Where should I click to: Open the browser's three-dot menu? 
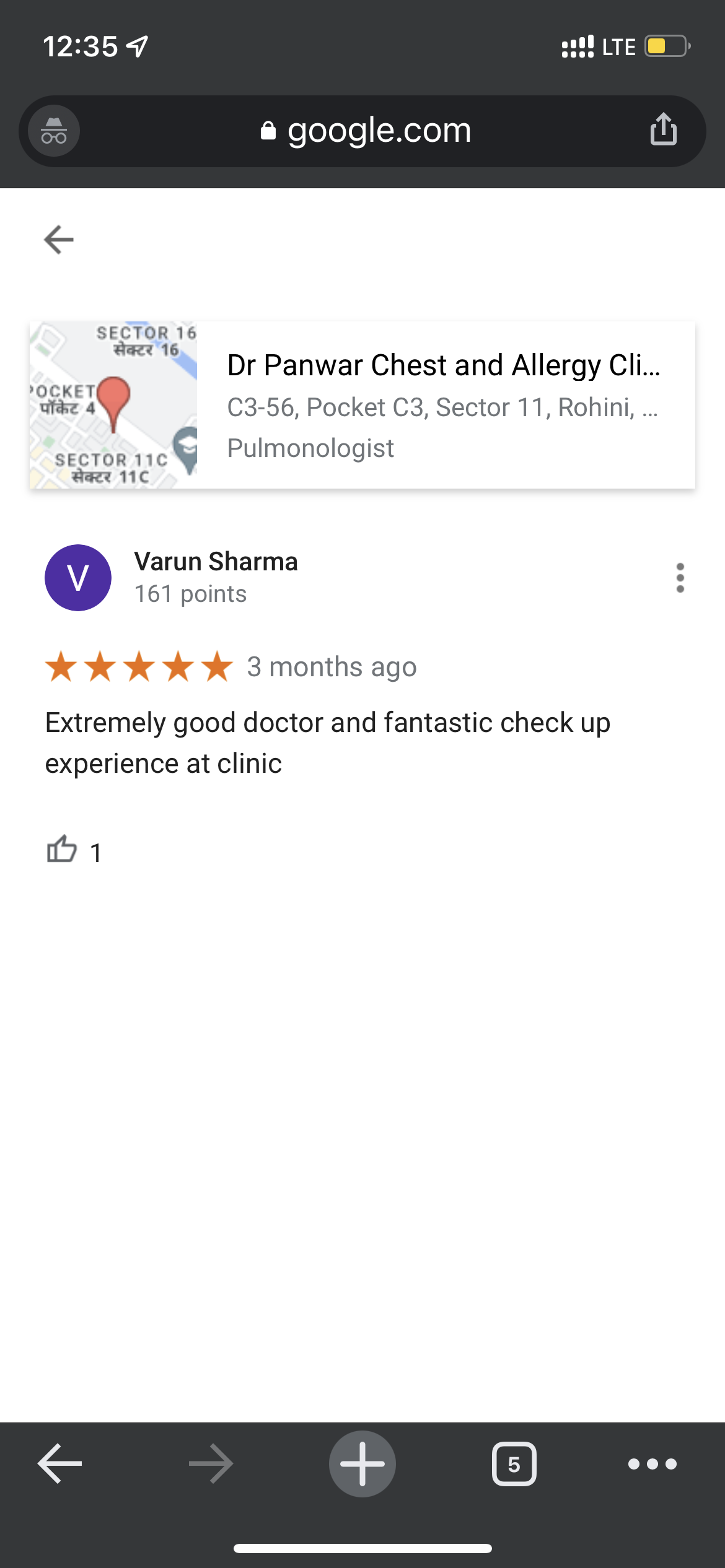[652, 1464]
